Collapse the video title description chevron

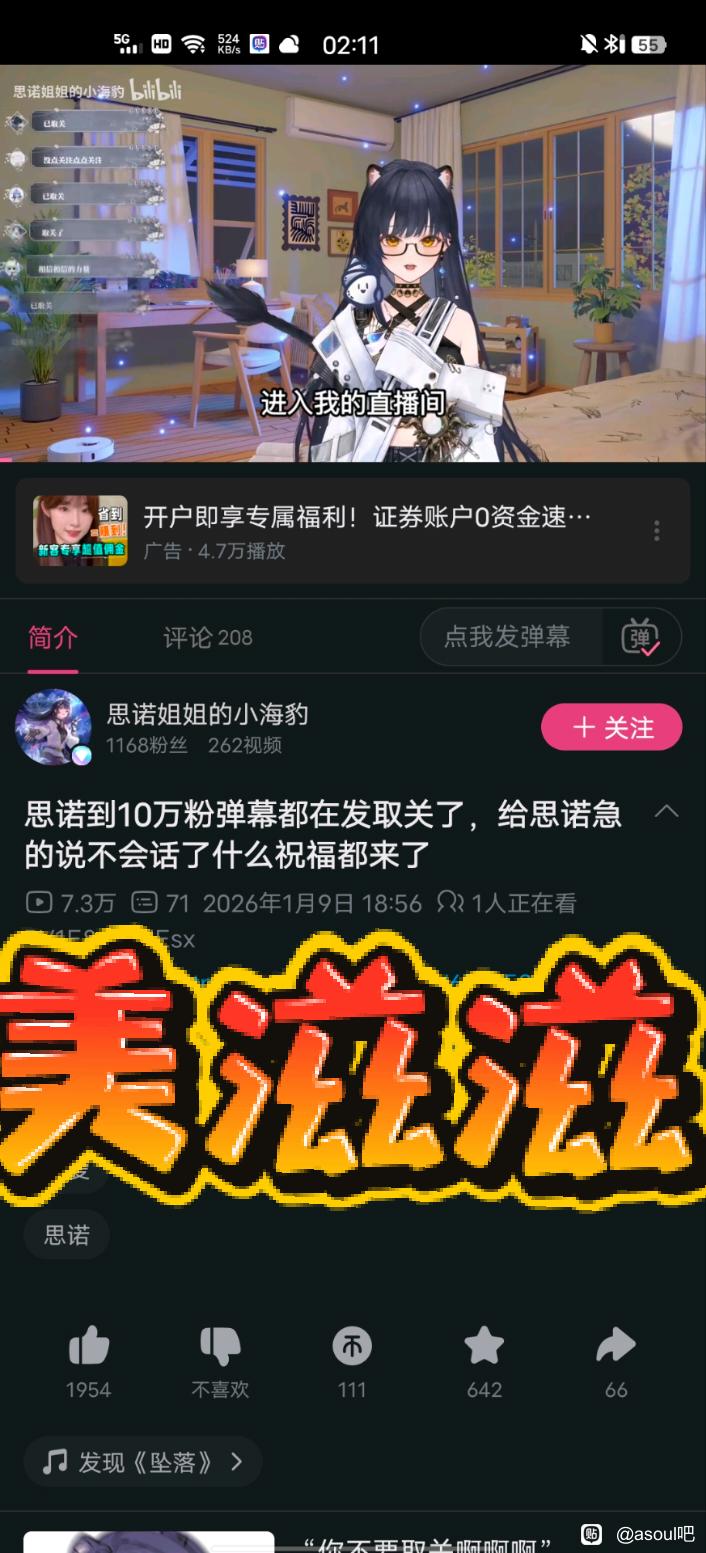(x=666, y=811)
